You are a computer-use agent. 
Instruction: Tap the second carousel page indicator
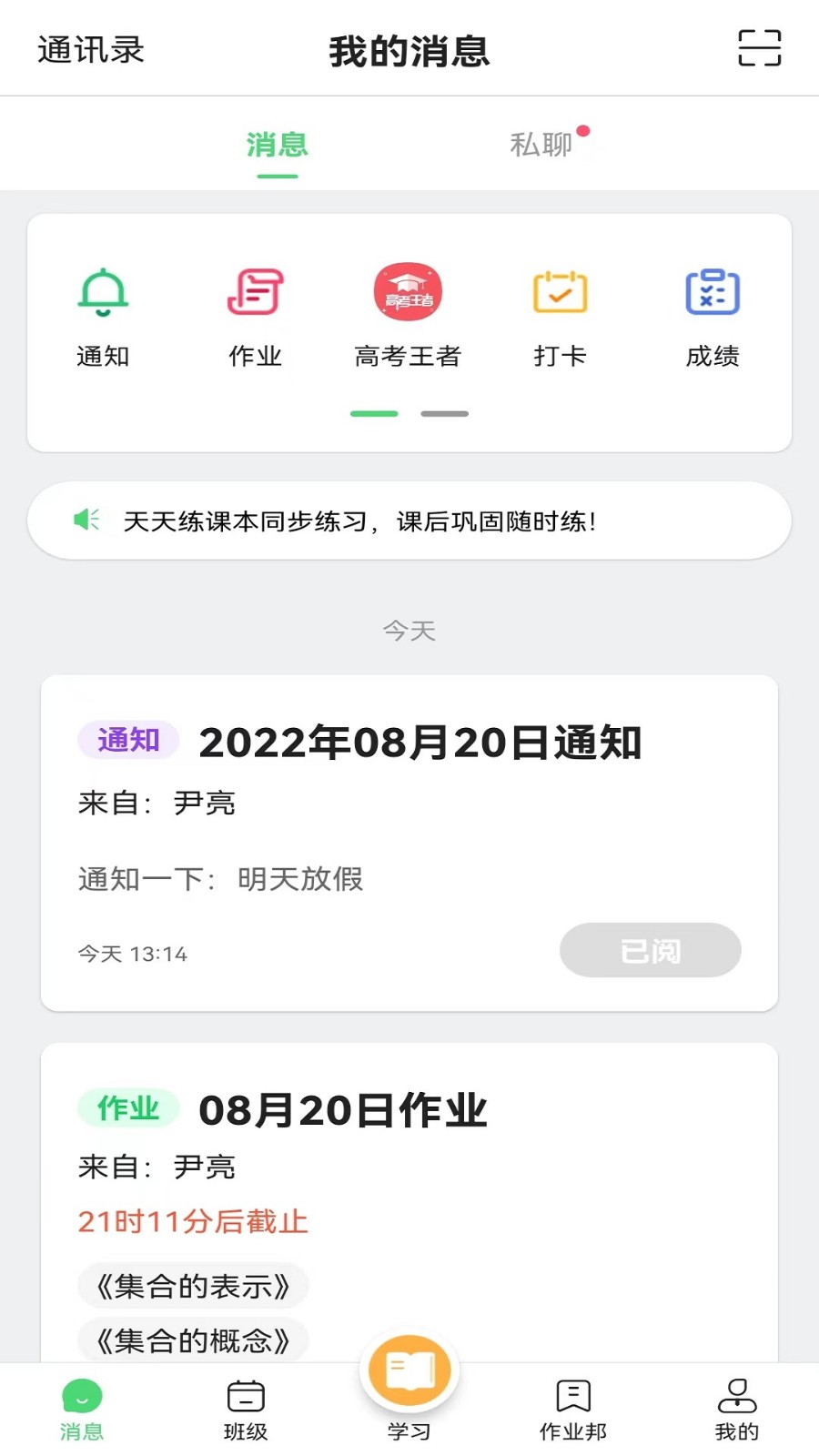tap(444, 413)
